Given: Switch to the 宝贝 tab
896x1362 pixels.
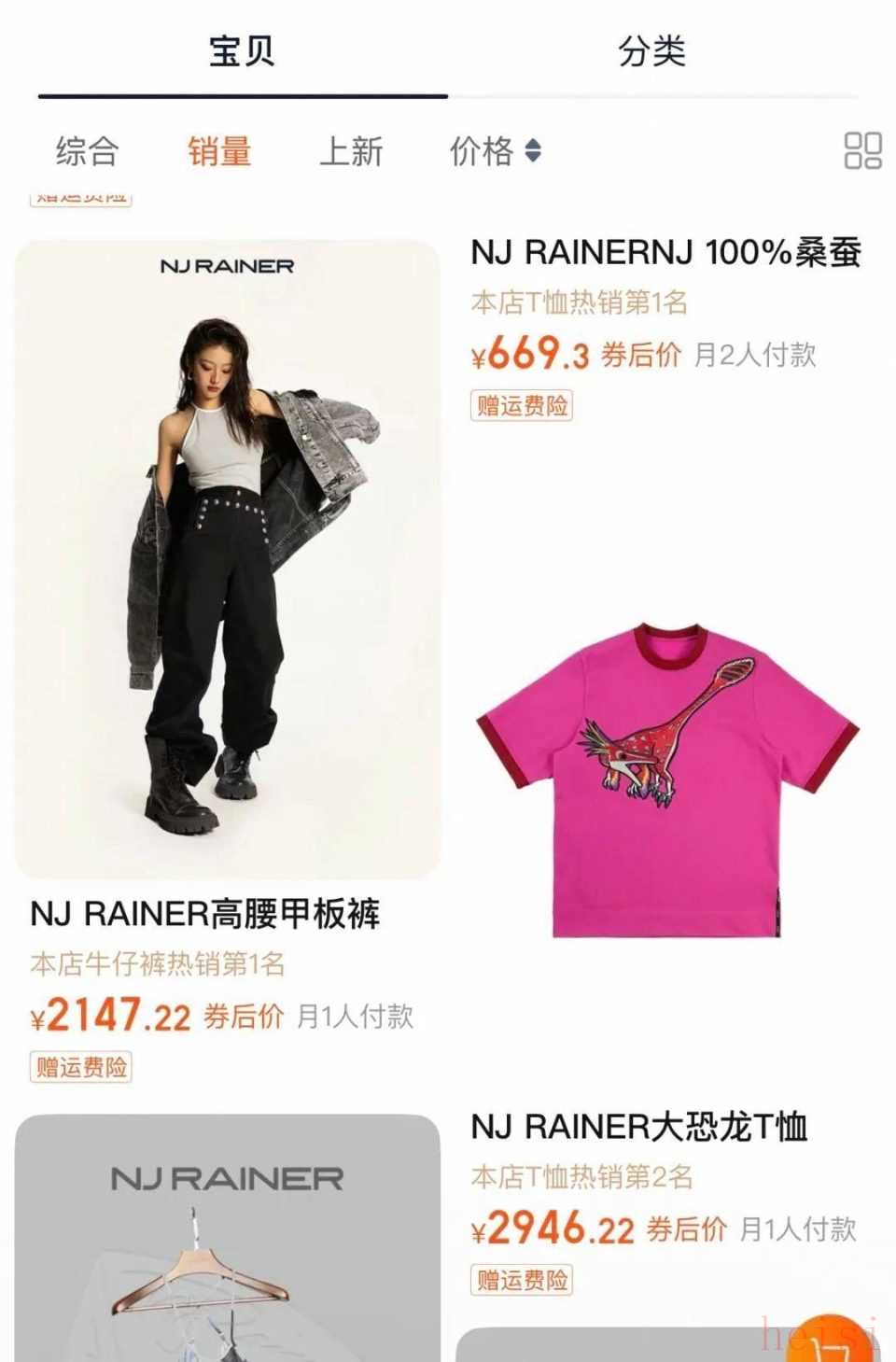Looking at the screenshot, I should tap(242, 51).
